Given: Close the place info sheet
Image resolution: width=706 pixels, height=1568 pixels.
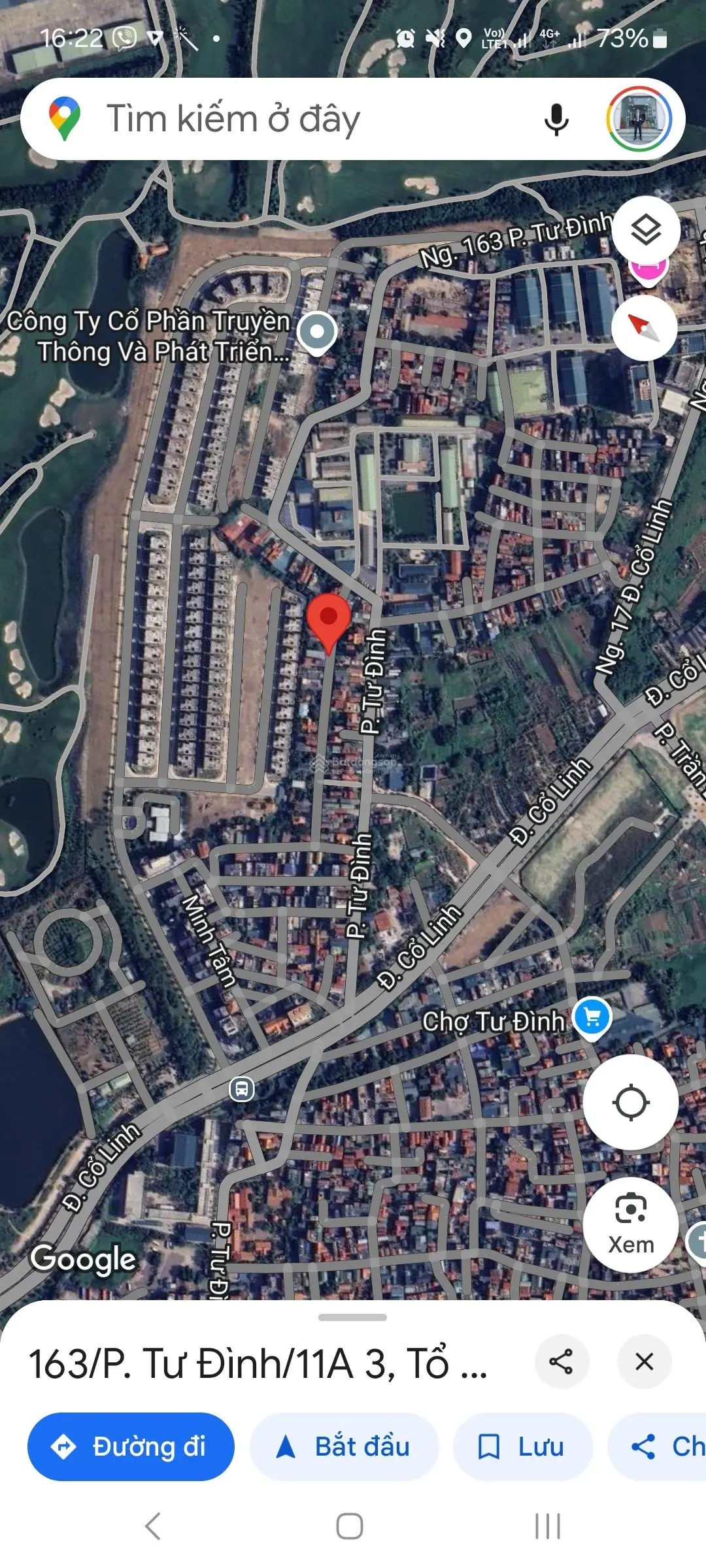Looking at the screenshot, I should coord(644,1362).
